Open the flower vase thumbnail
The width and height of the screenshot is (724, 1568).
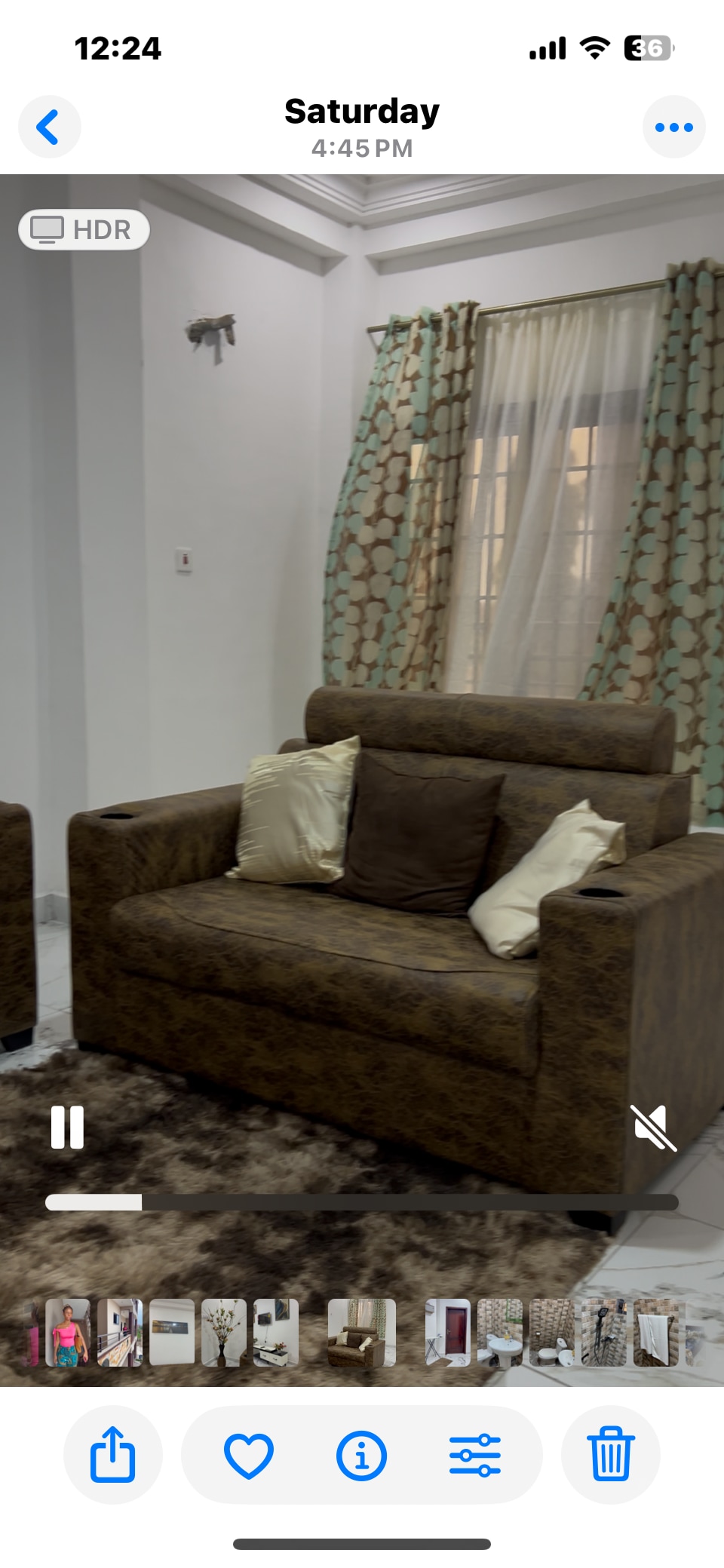(x=224, y=1333)
